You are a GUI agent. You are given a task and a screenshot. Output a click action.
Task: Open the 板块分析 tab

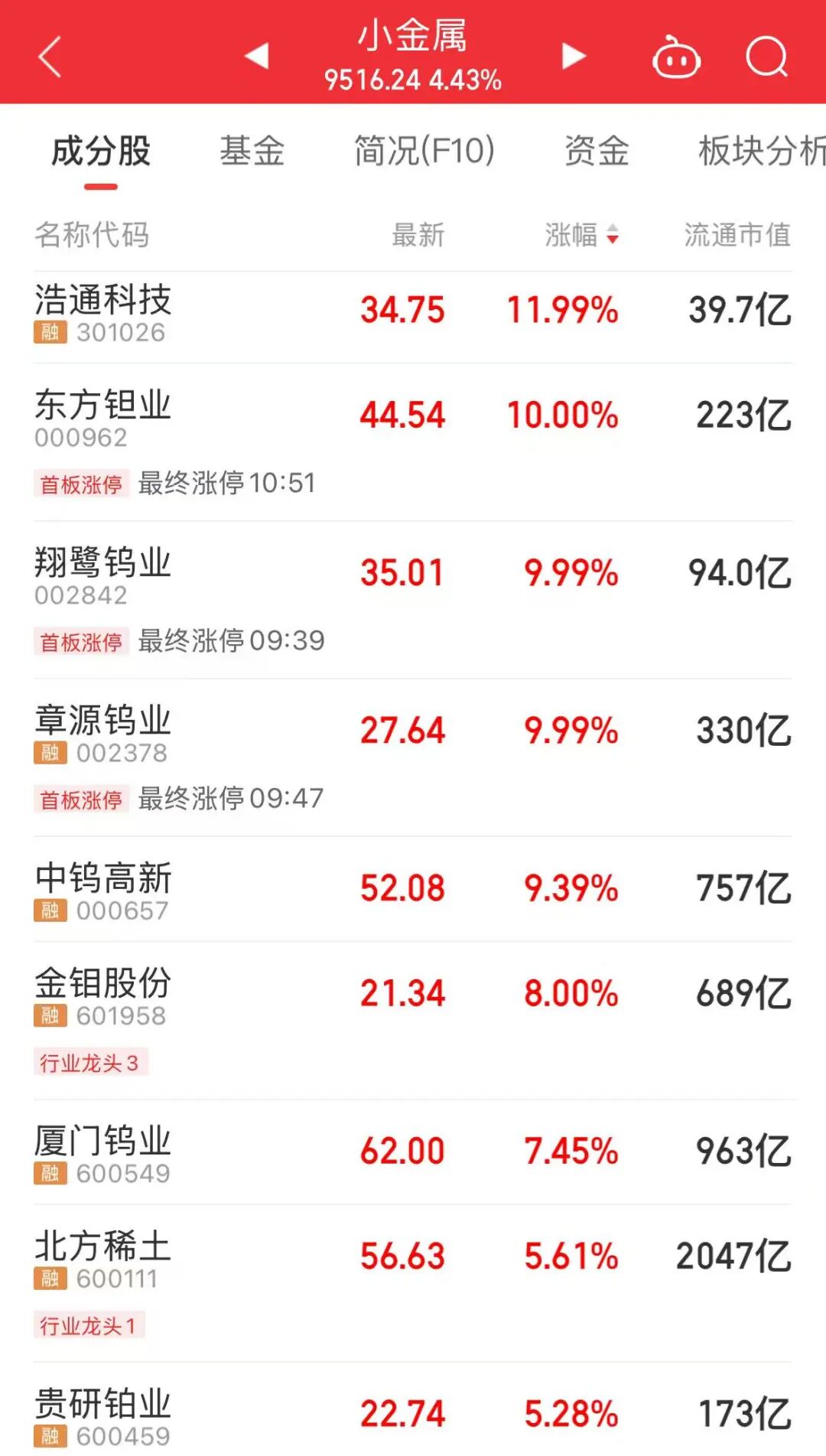coord(761,151)
